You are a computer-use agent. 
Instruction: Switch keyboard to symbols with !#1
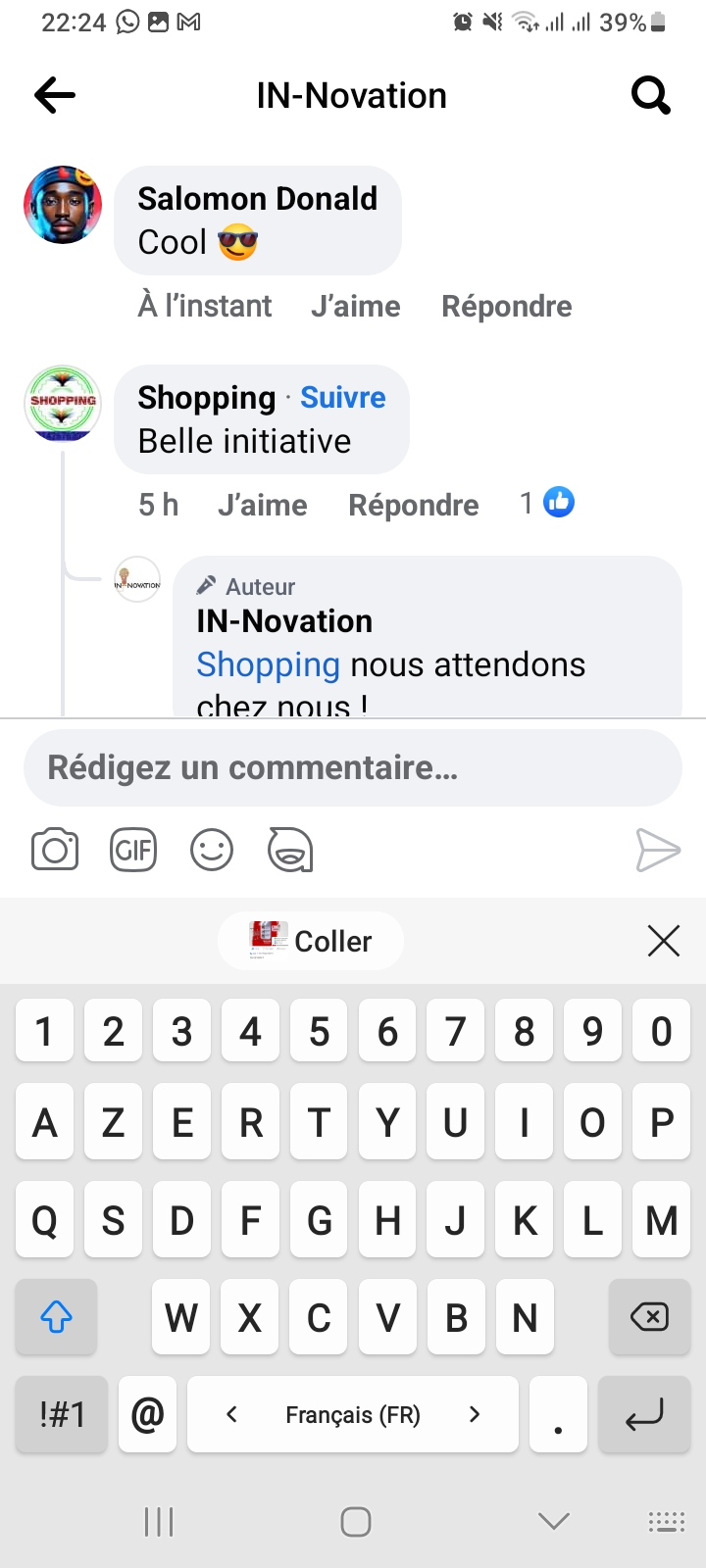[x=62, y=1414]
